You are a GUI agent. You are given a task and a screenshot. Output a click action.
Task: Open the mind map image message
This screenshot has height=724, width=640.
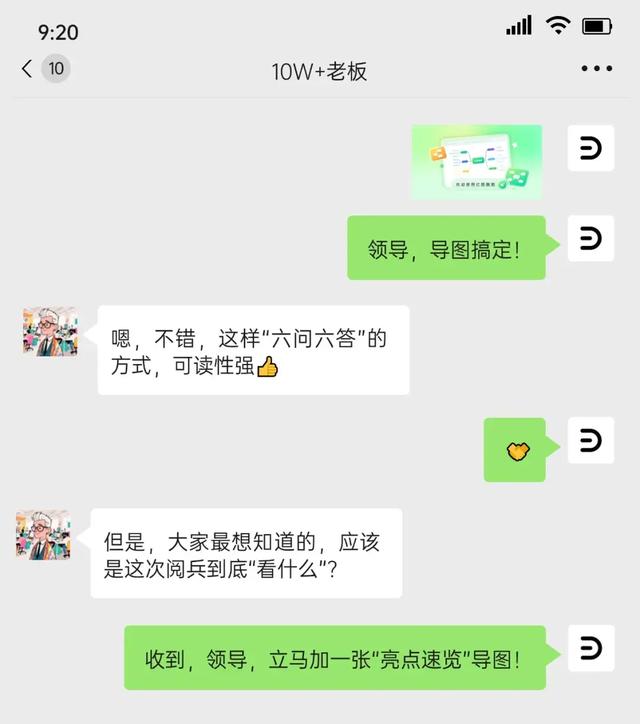pyautogui.click(x=476, y=162)
